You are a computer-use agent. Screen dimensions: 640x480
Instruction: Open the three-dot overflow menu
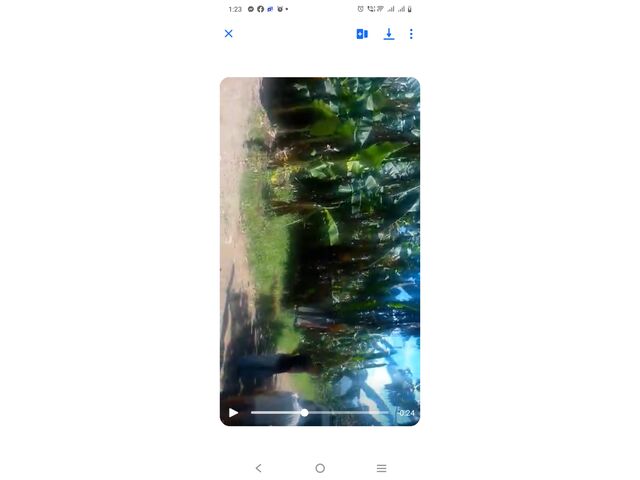pos(411,34)
